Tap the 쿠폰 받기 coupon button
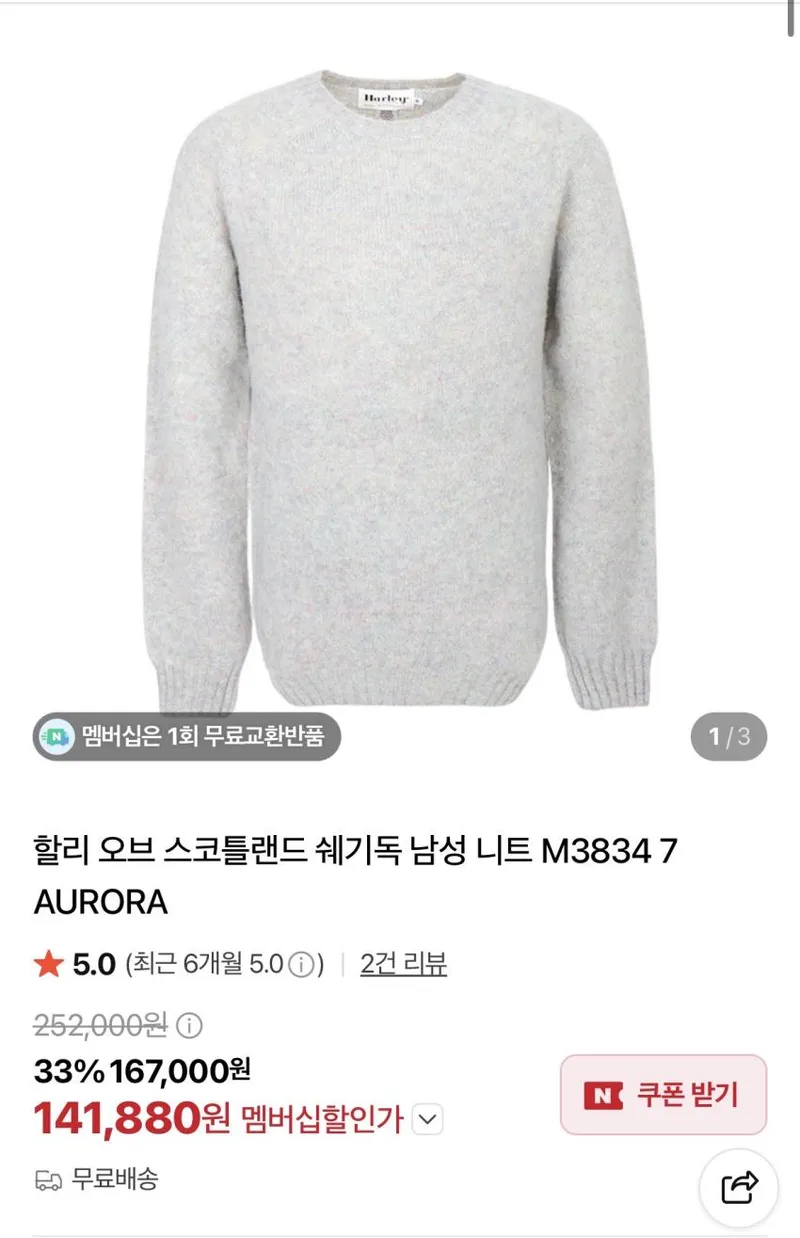The height and width of the screenshot is (1238, 800). [x=663, y=1094]
